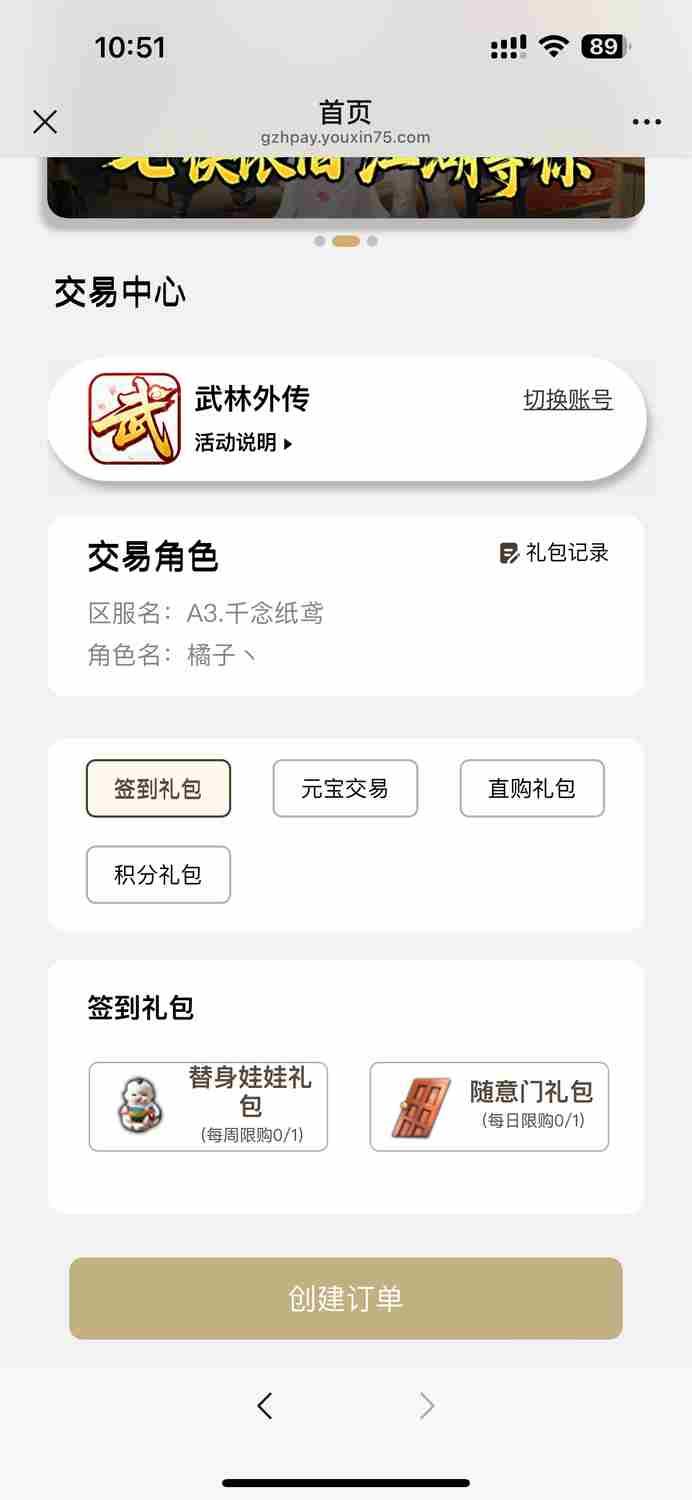Image resolution: width=692 pixels, height=1500 pixels.
Task: Switch to 元宝交易 tab
Action: coord(345,789)
